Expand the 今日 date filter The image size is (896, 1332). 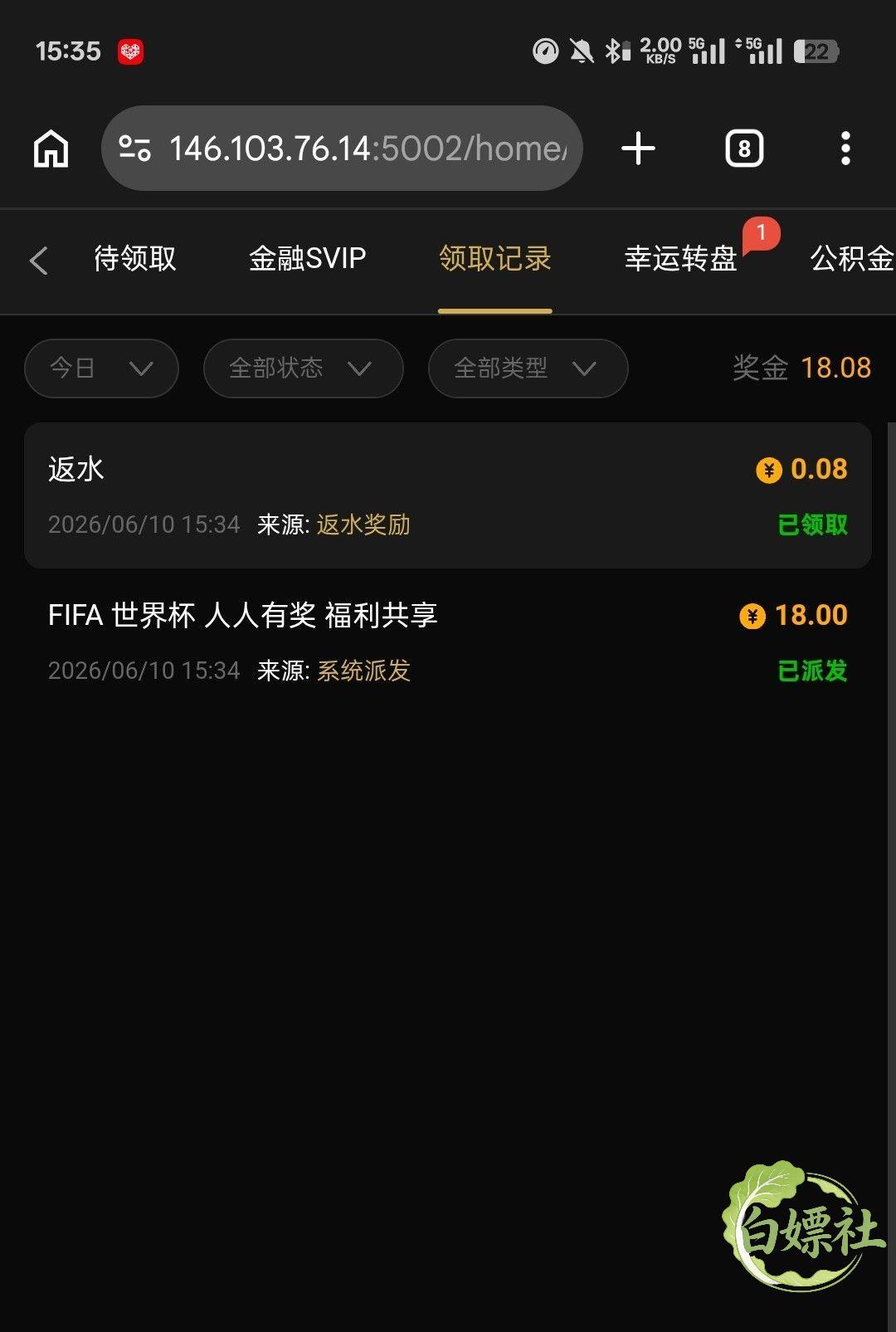pyautogui.click(x=101, y=368)
